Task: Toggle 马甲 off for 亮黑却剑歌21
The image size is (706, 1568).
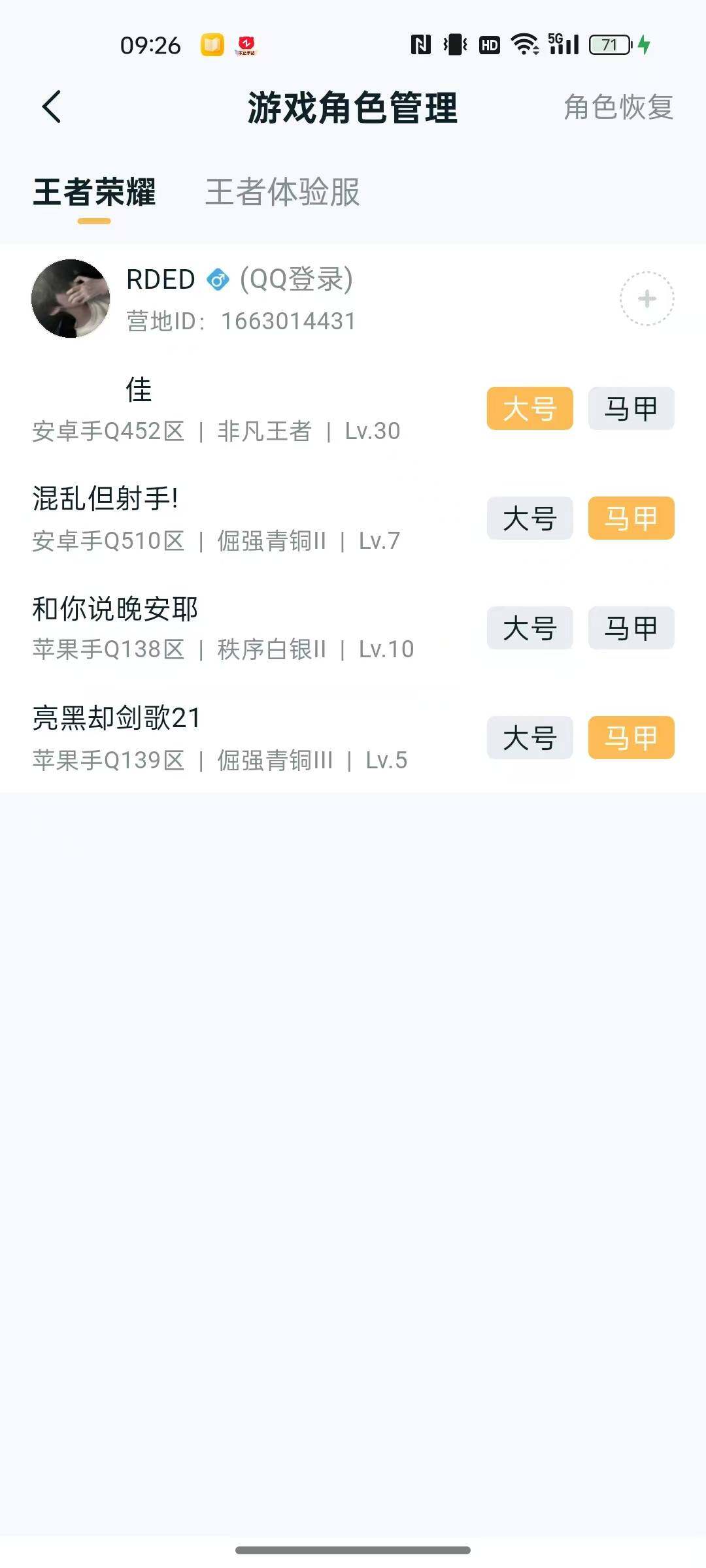Action: (x=630, y=738)
